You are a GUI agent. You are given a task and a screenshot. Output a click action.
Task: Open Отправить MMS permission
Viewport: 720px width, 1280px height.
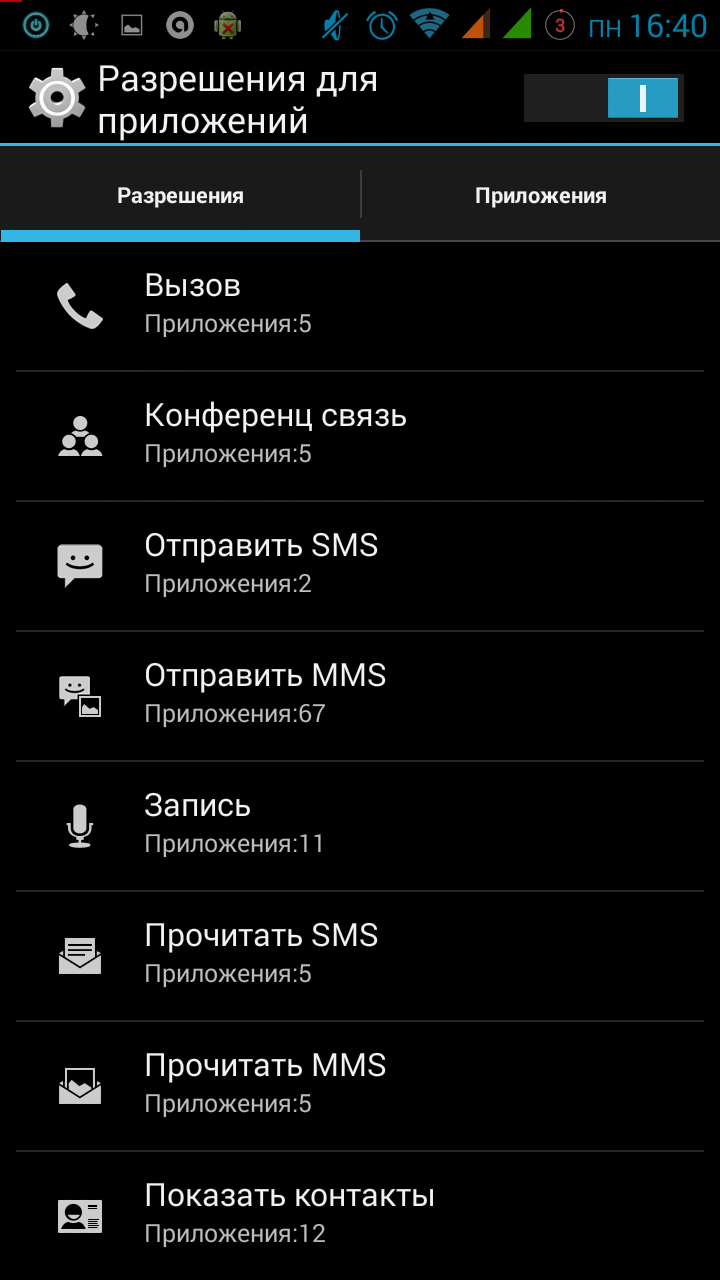point(360,696)
